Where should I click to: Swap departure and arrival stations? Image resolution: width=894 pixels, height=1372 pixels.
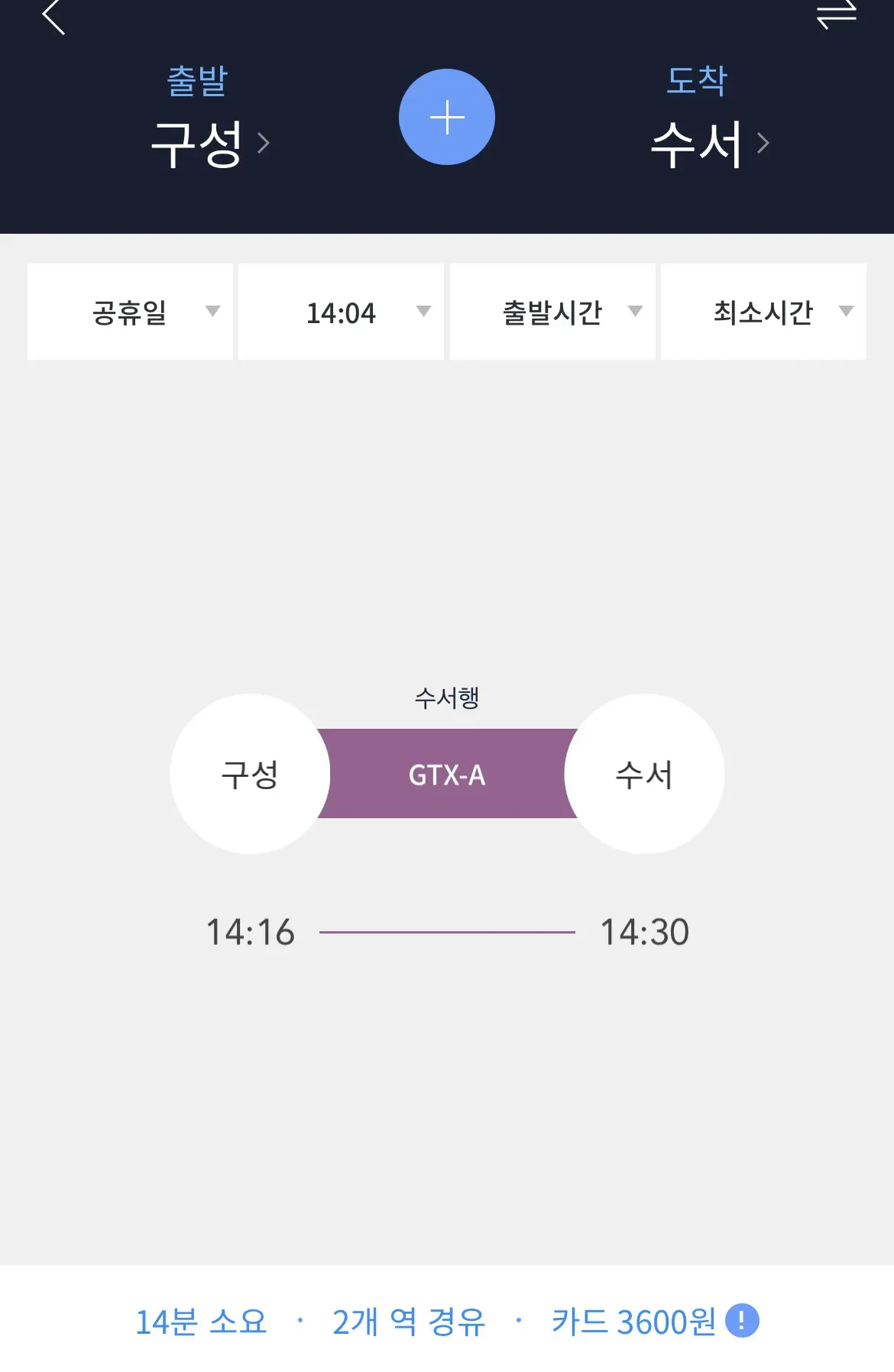pos(836,14)
